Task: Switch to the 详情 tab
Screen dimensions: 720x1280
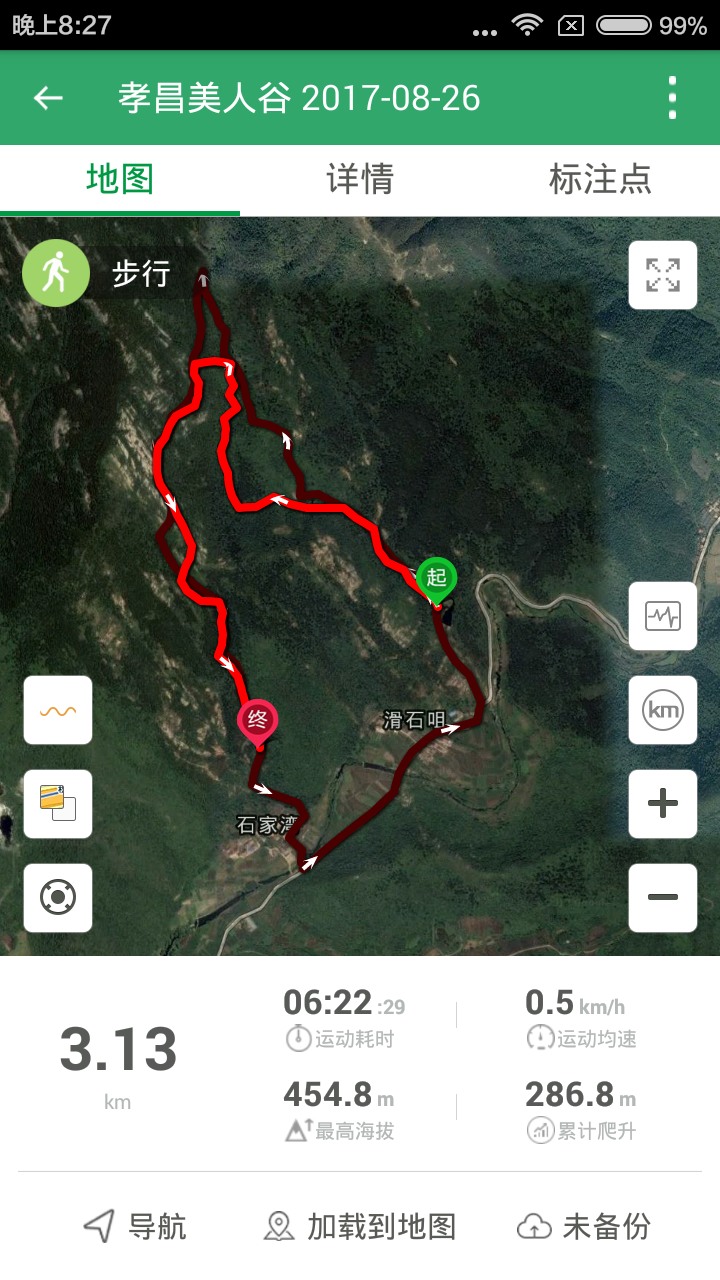Action: pyautogui.click(x=360, y=180)
